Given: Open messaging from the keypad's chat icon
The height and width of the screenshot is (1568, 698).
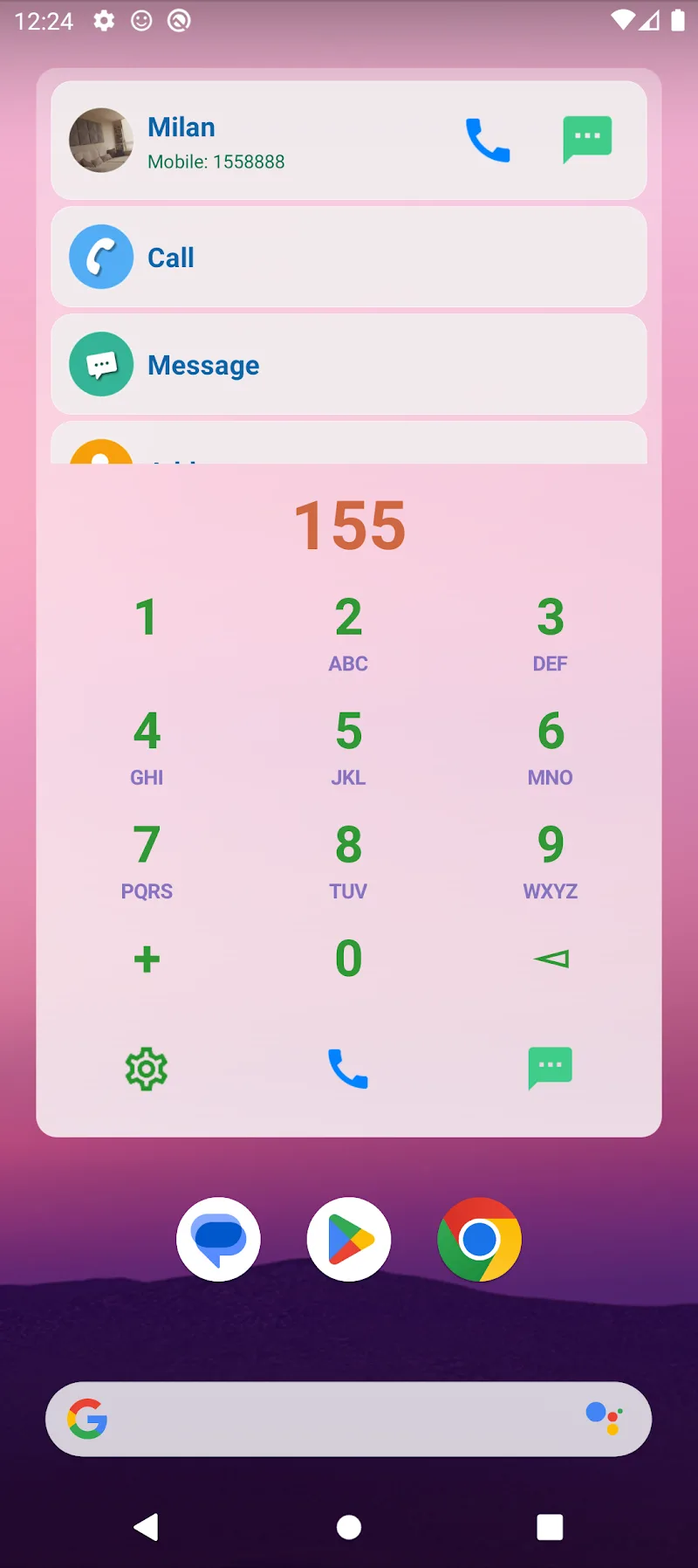Looking at the screenshot, I should click(x=550, y=1068).
